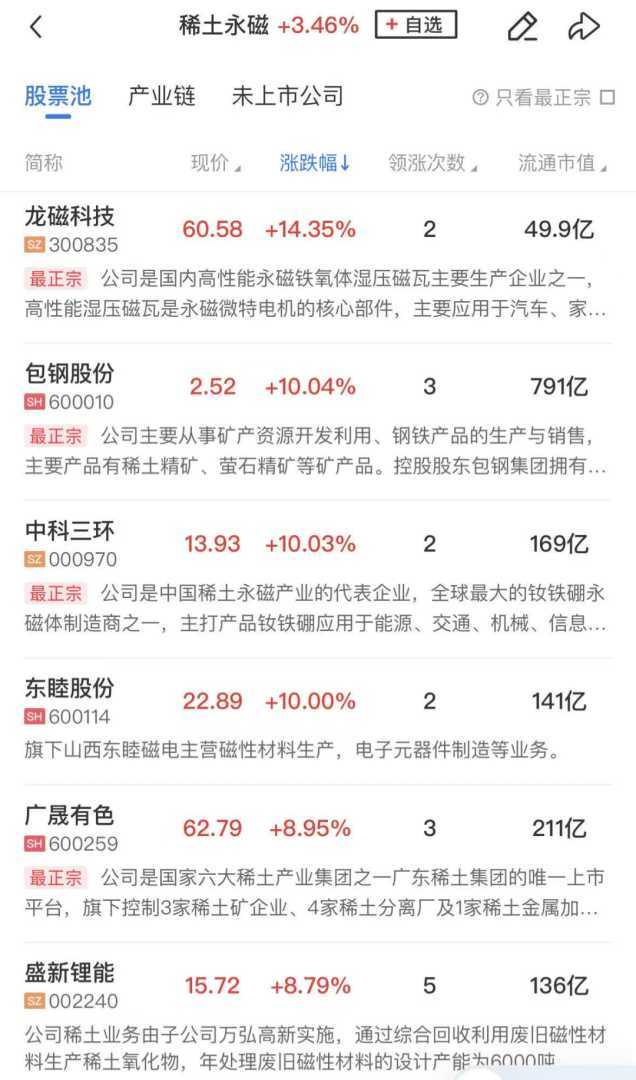The height and width of the screenshot is (1080, 636).
Task: Go back using the top-left arrow
Action: click(36, 27)
